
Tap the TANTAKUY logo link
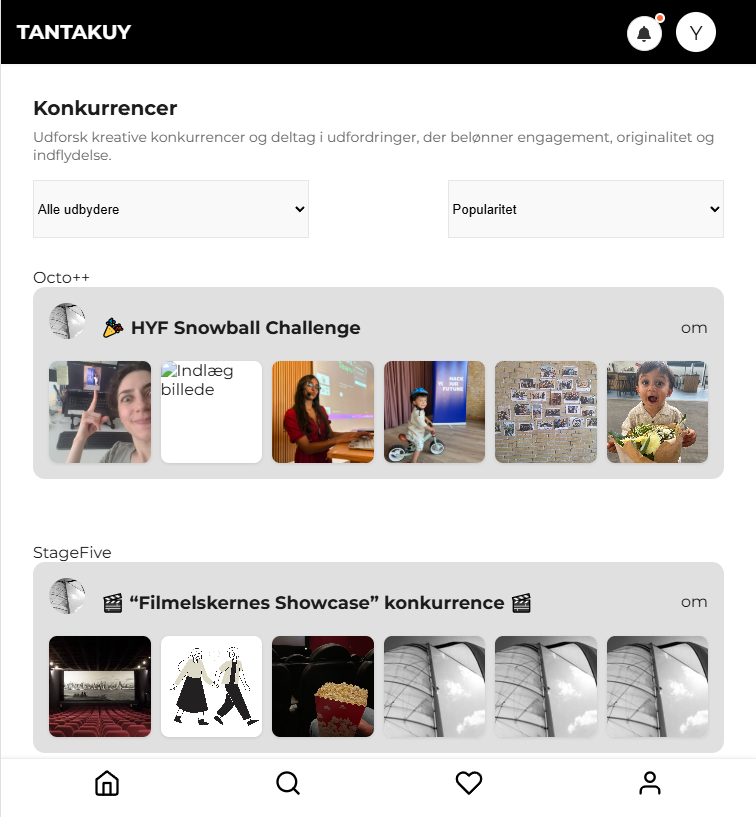click(x=74, y=32)
